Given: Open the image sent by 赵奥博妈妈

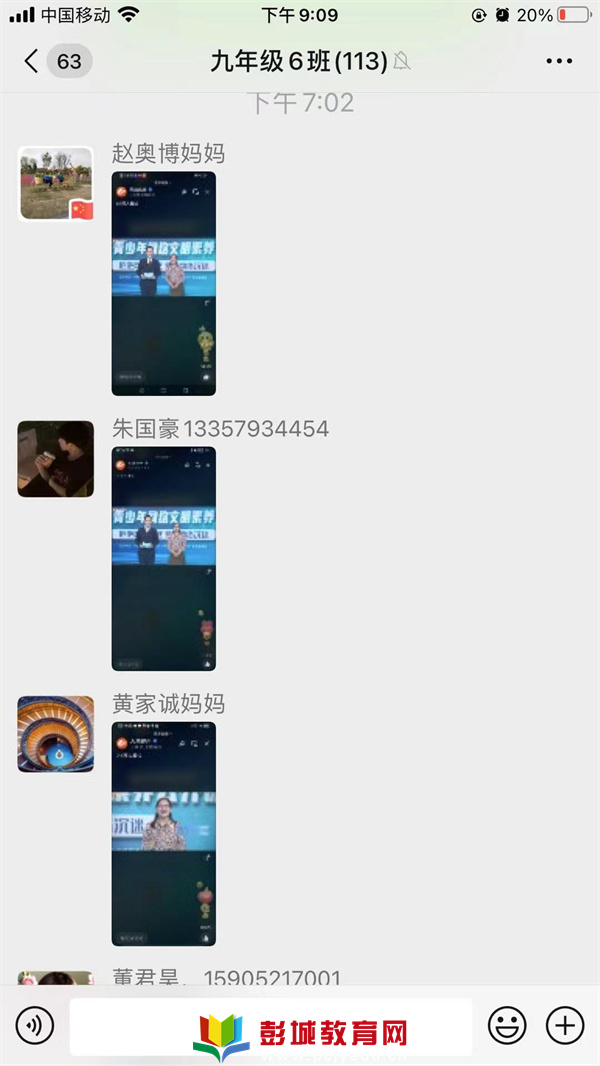Looking at the screenshot, I should click(164, 284).
